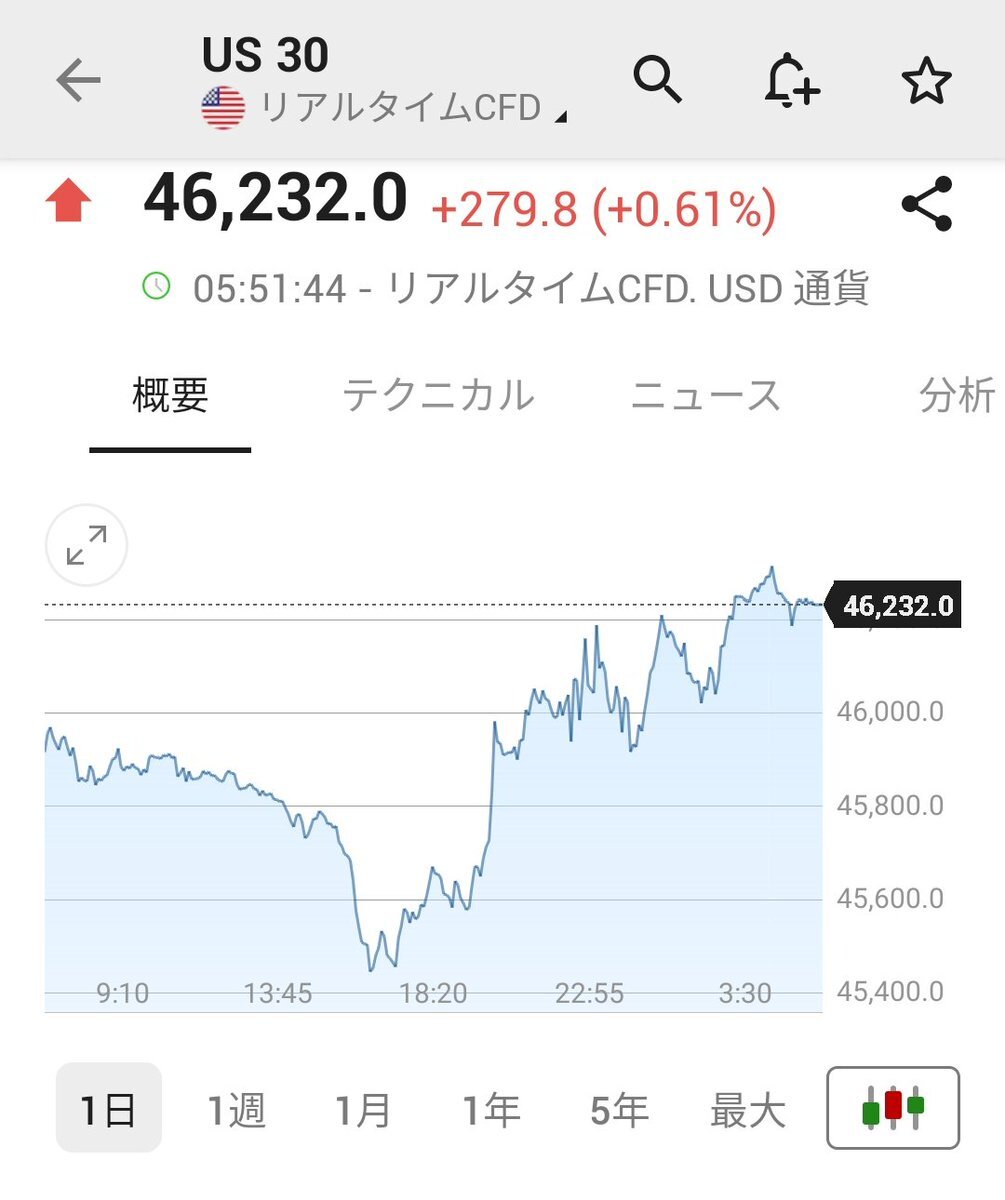Add a price alert with the bell
The width and height of the screenshot is (1005, 1200).
[x=791, y=81]
